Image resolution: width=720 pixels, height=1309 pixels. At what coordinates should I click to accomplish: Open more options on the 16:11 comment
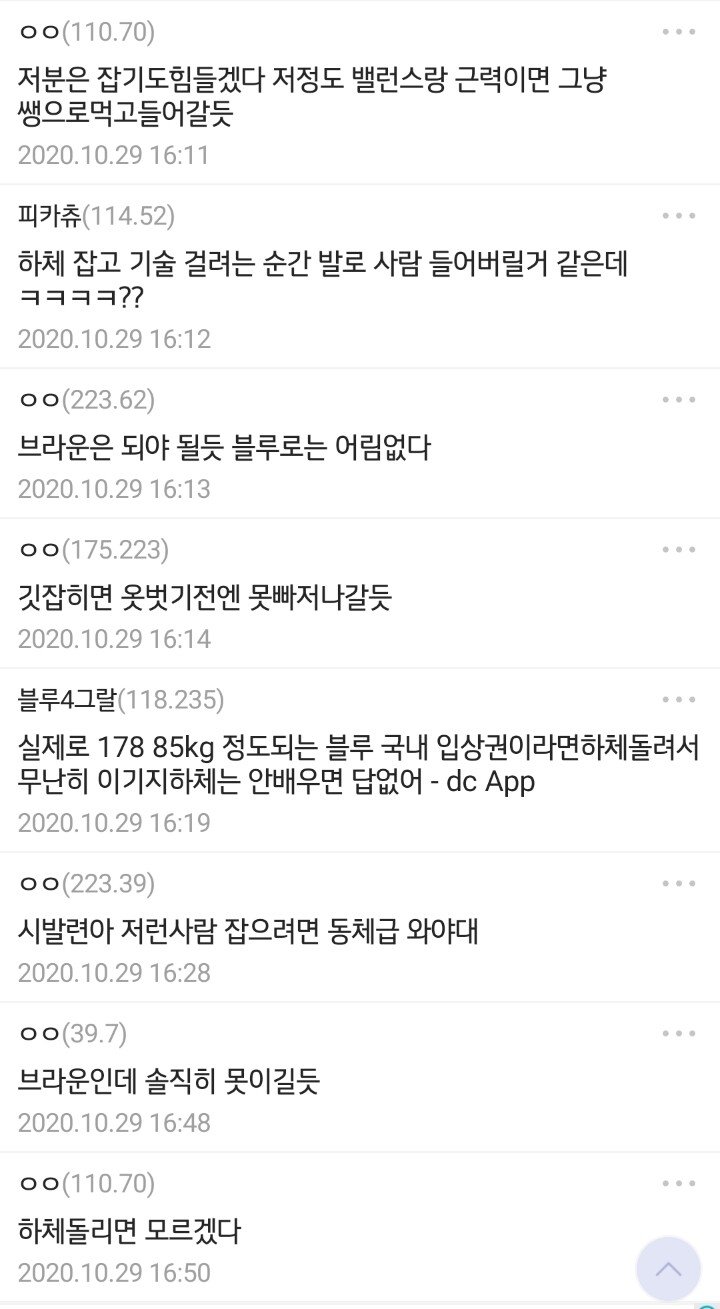coord(679,32)
